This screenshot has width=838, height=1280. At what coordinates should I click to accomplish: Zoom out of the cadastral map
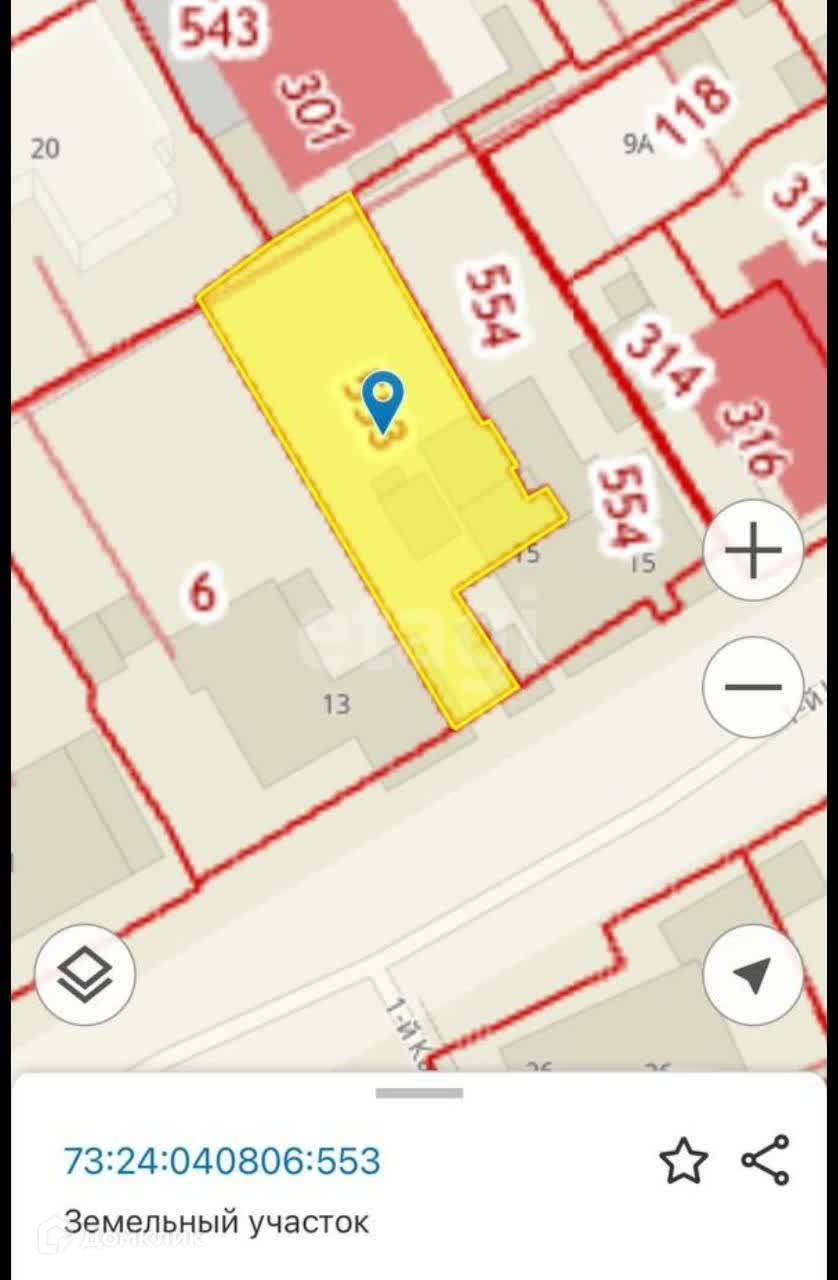[x=753, y=687]
